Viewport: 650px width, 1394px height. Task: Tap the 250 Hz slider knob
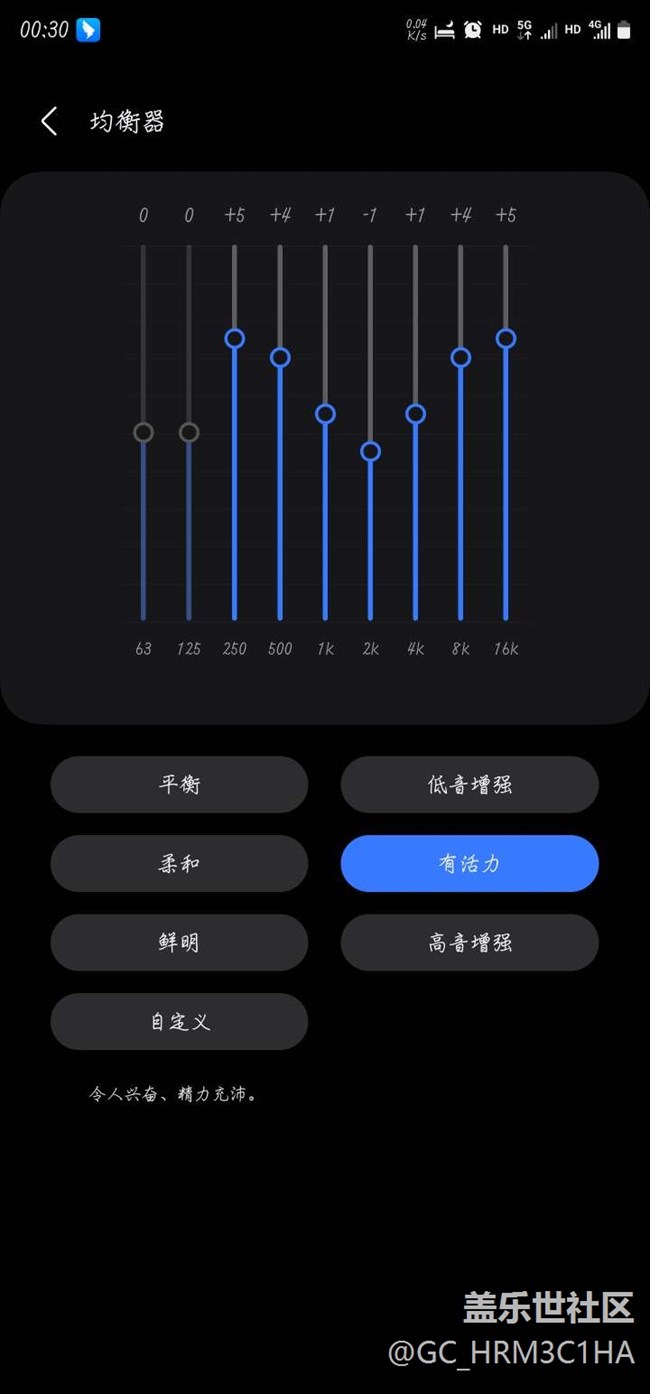pyautogui.click(x=234, y=338)
